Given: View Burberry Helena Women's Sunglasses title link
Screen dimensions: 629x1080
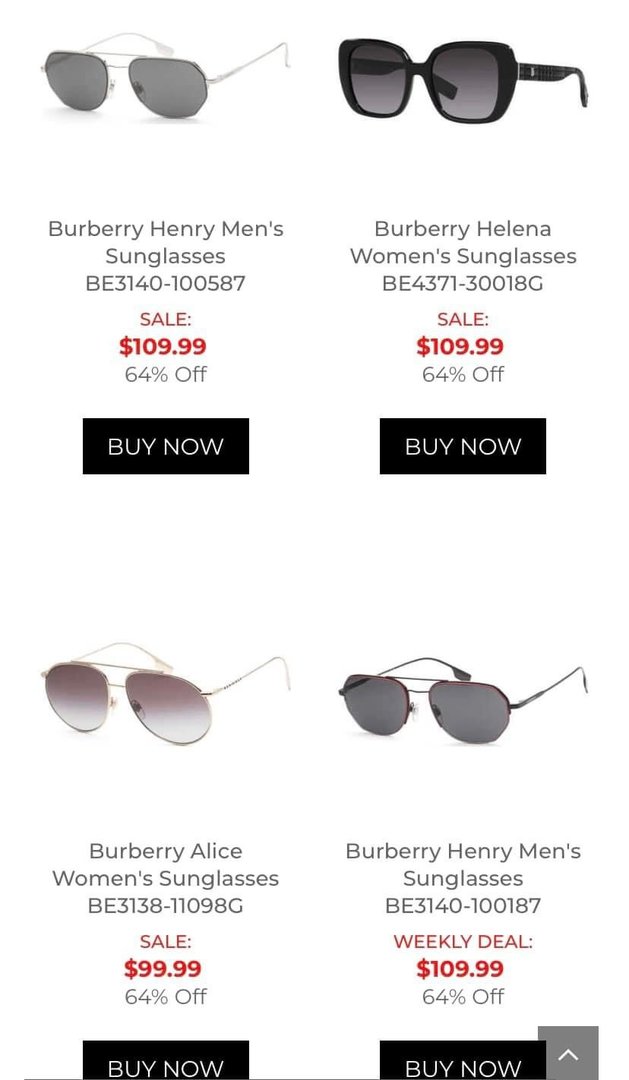Looking at the screenshot, I should (462, 256).
